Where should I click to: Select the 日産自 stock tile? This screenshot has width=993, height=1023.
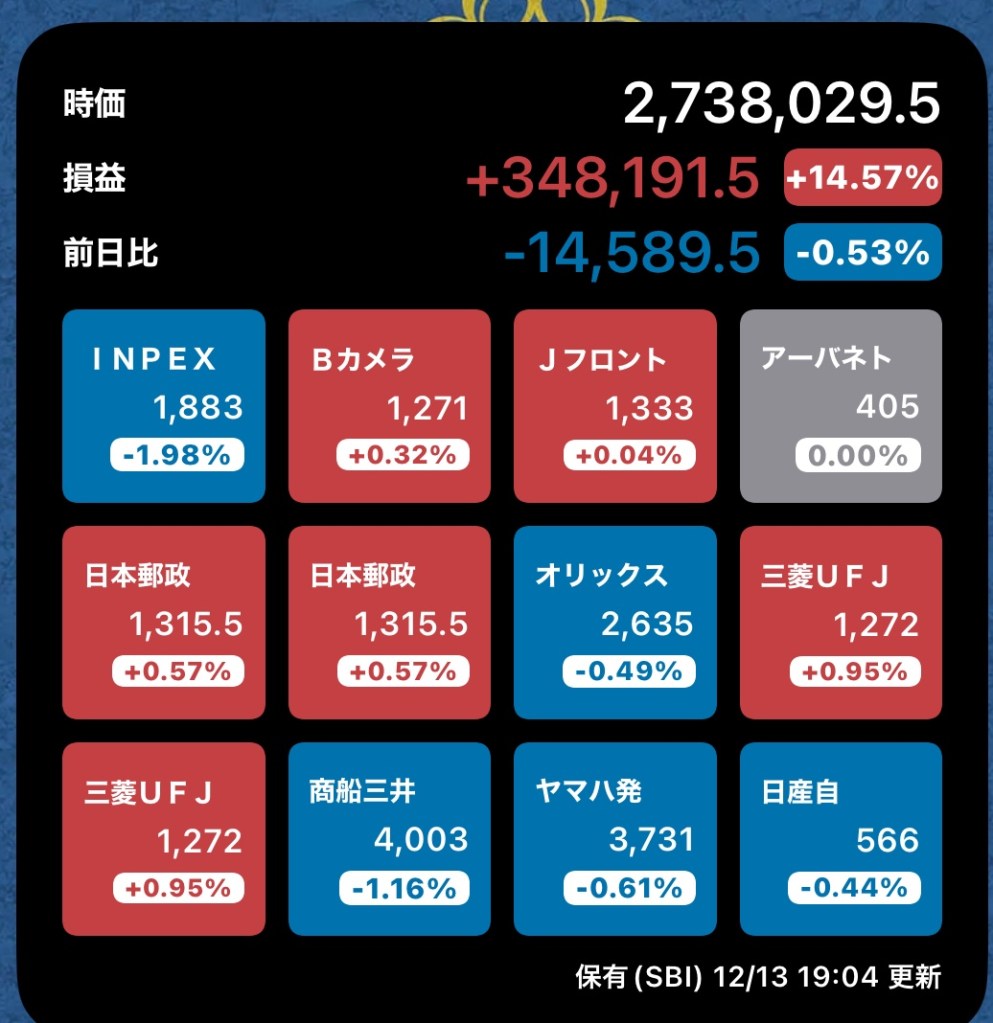841,838
